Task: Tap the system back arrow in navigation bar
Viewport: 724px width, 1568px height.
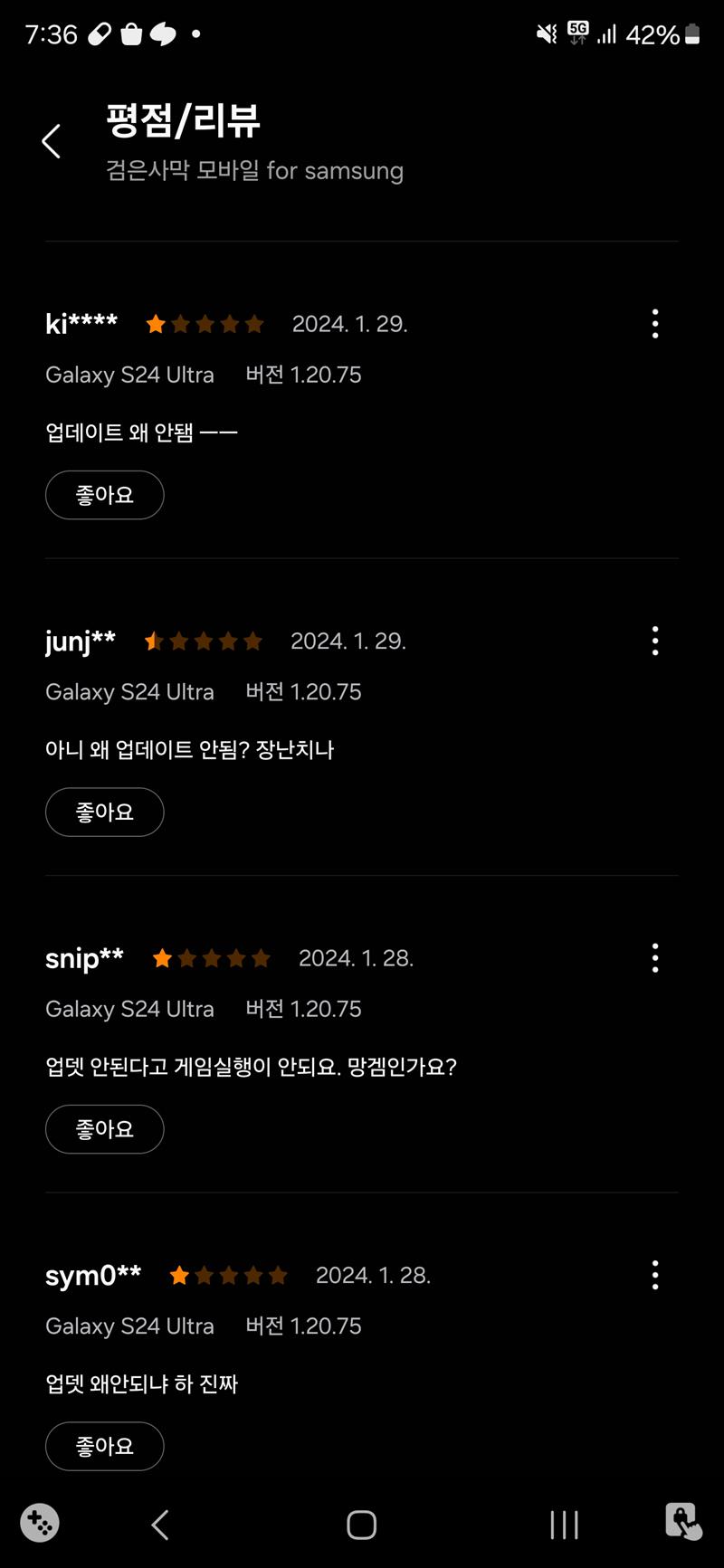Action: [160, 1525]
